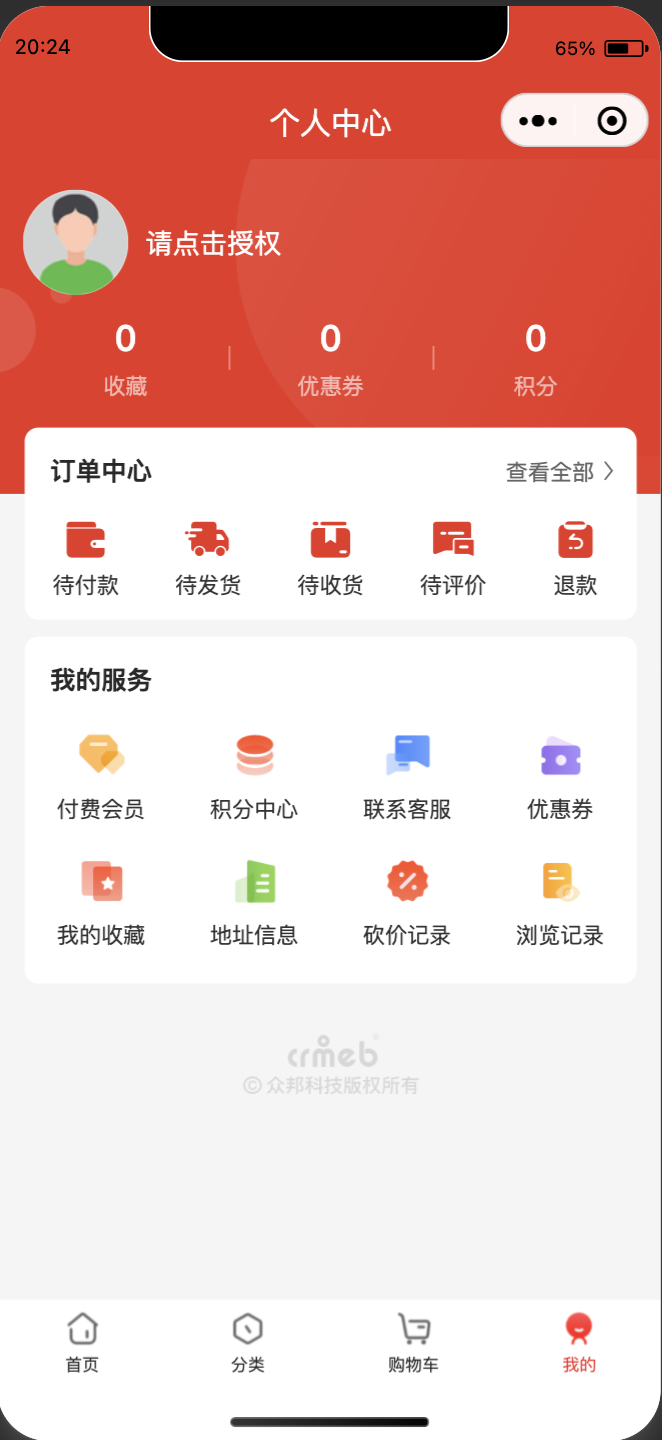Tap 请点击授权 to log in
Screen dimensions: 662x1440
coord(213,243)
